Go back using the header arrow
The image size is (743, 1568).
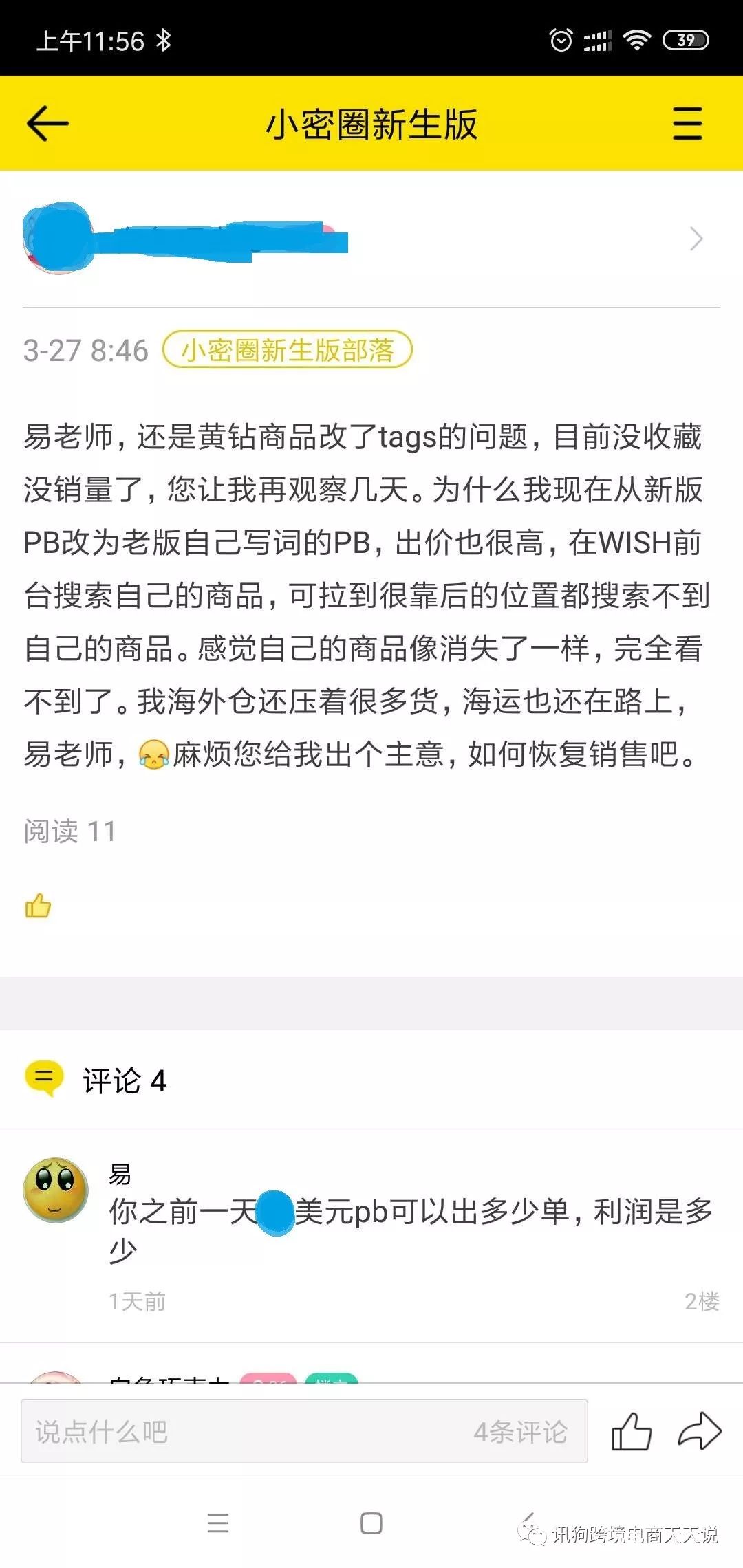coord(47,124)
